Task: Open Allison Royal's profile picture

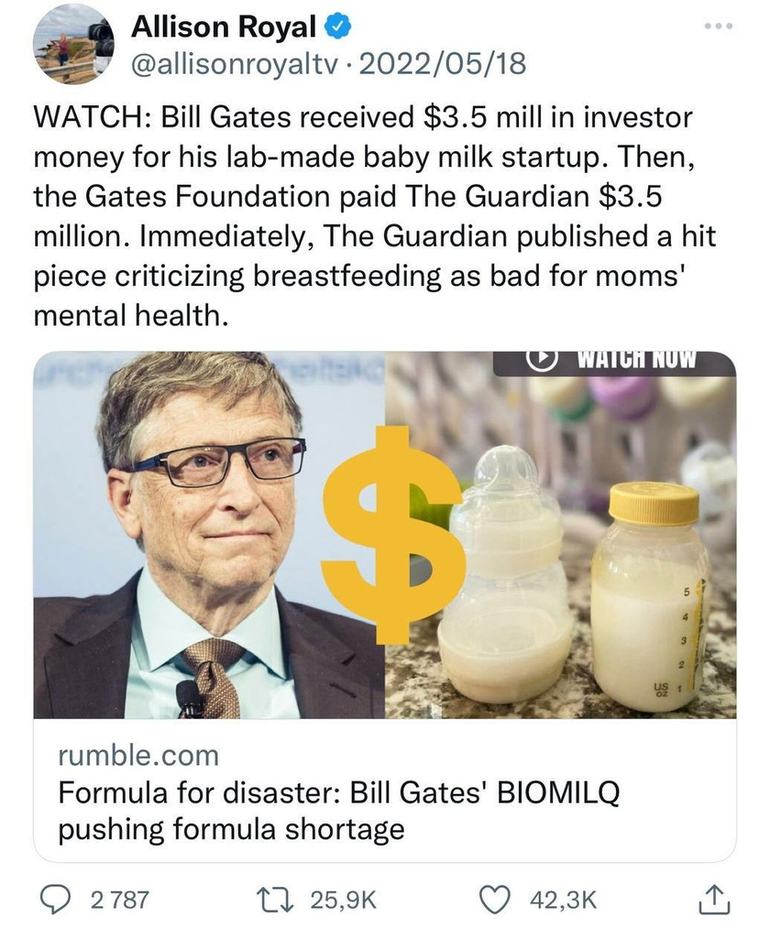Action: 73,43
